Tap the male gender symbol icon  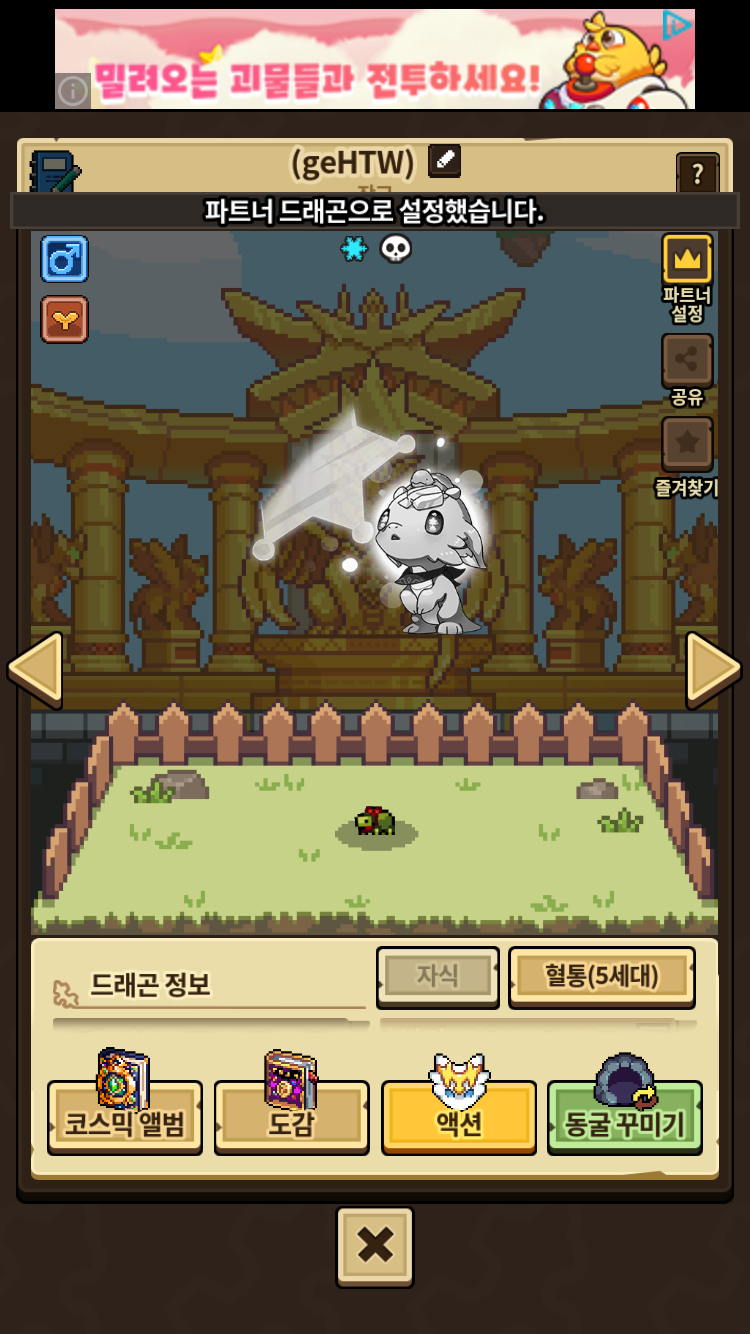coord(65,260)
